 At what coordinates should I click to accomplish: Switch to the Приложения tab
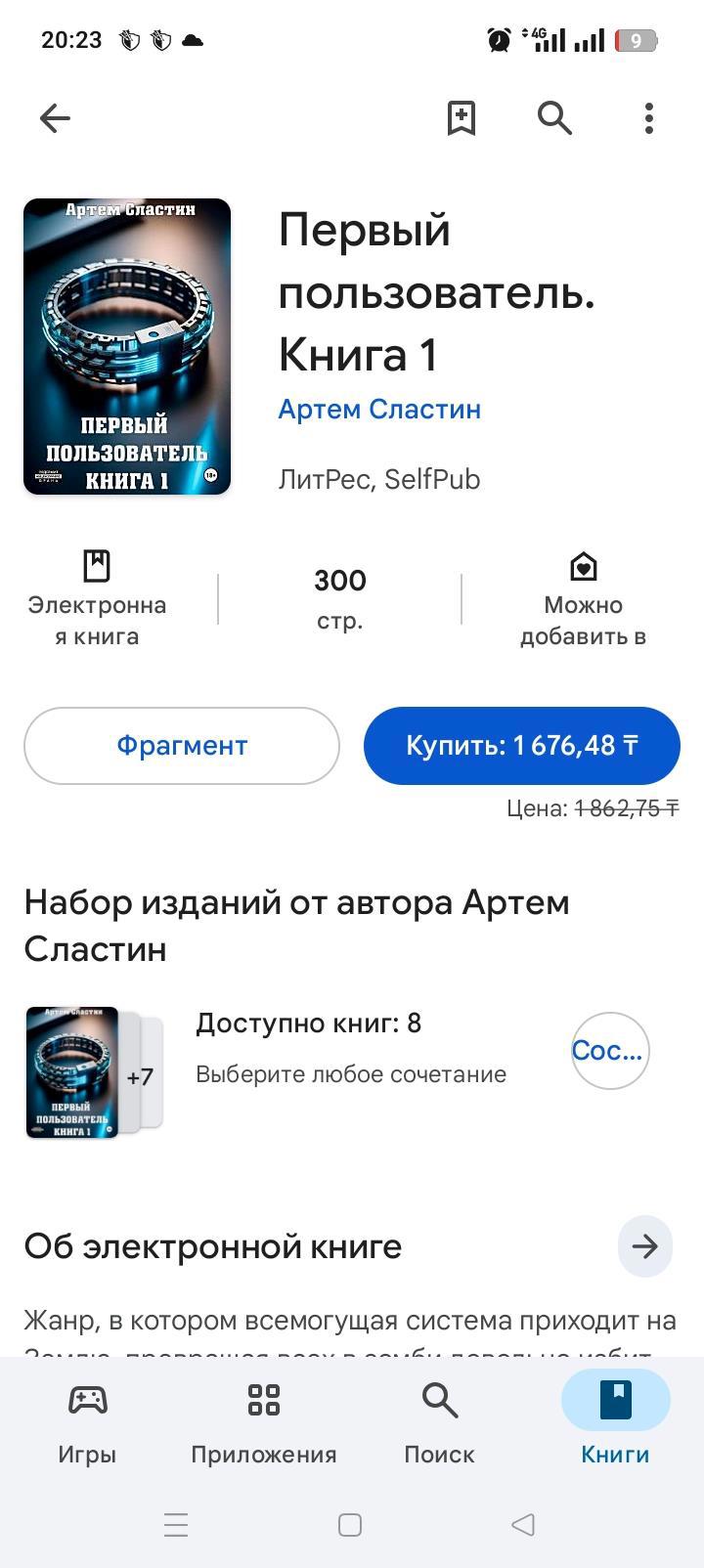click(264, 1422)
